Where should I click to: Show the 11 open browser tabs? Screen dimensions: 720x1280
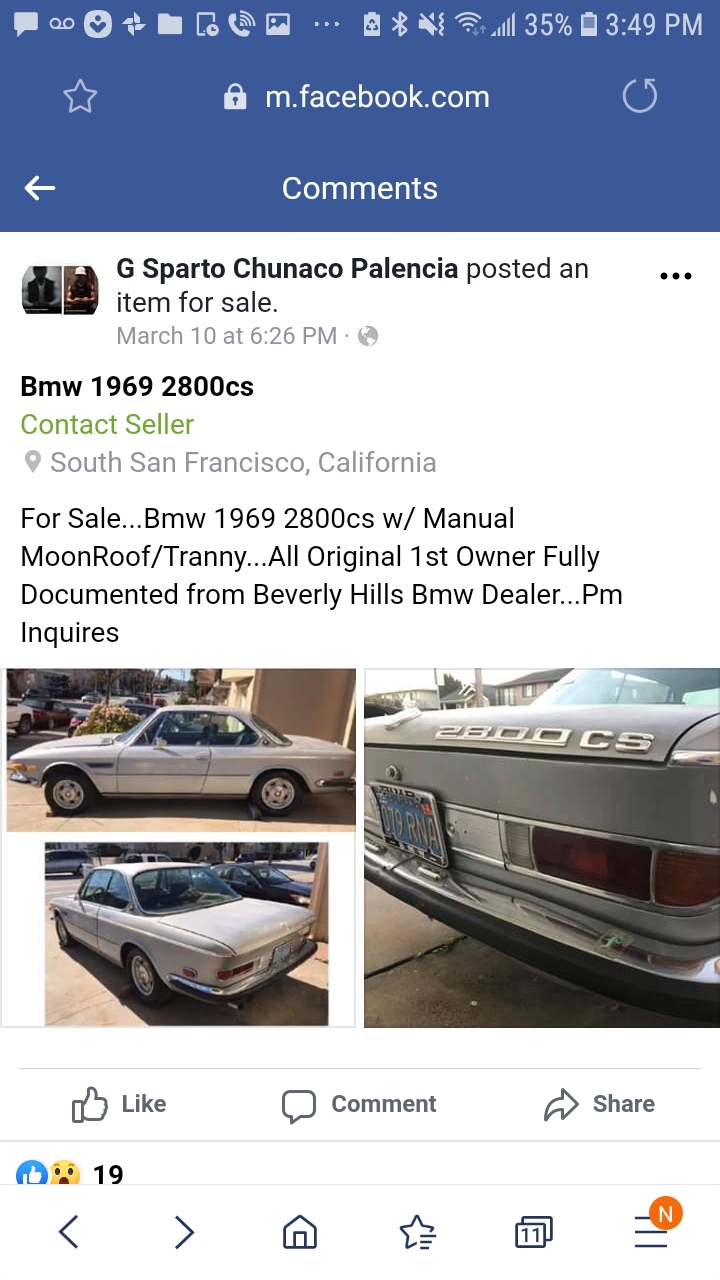533,1232
